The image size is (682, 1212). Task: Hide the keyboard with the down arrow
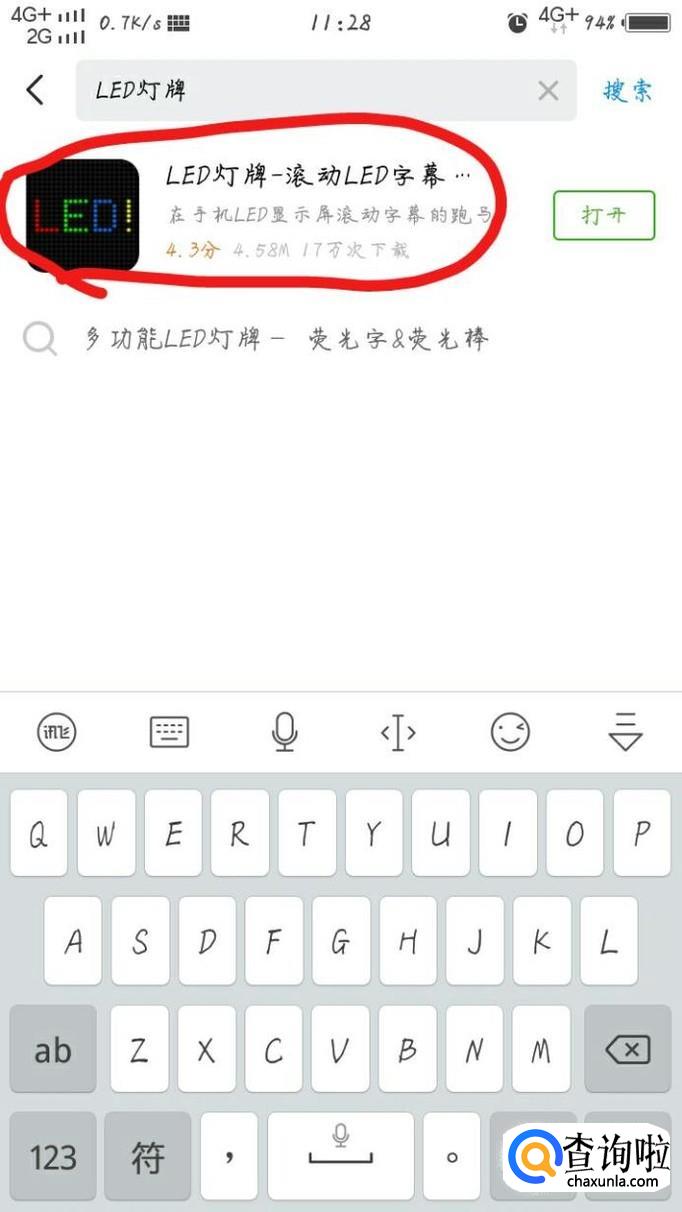[625, 733]
